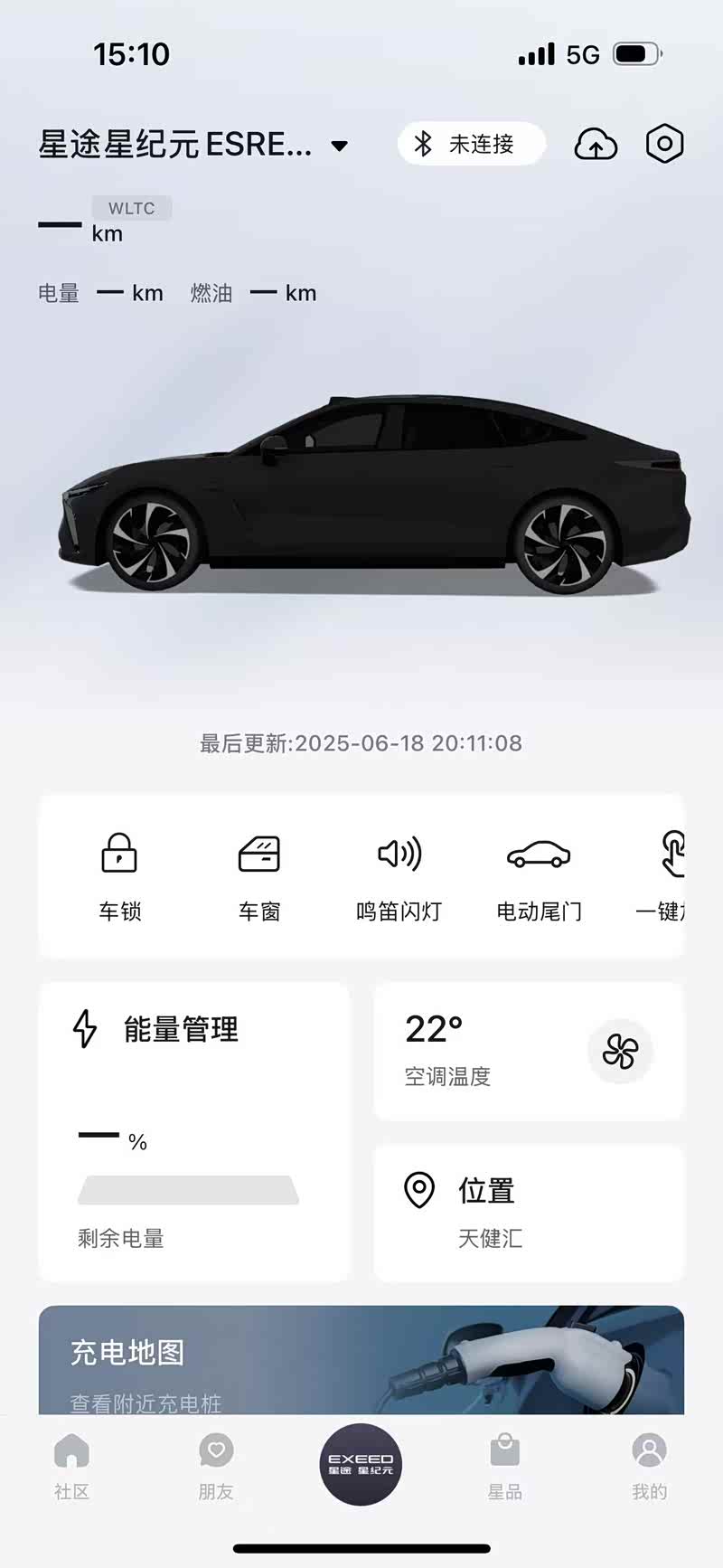The width and height of the screenshot is (723, 1568).
Task: Open the 车窗 window control
Action: pyautogui.click(x=259, y=874)
